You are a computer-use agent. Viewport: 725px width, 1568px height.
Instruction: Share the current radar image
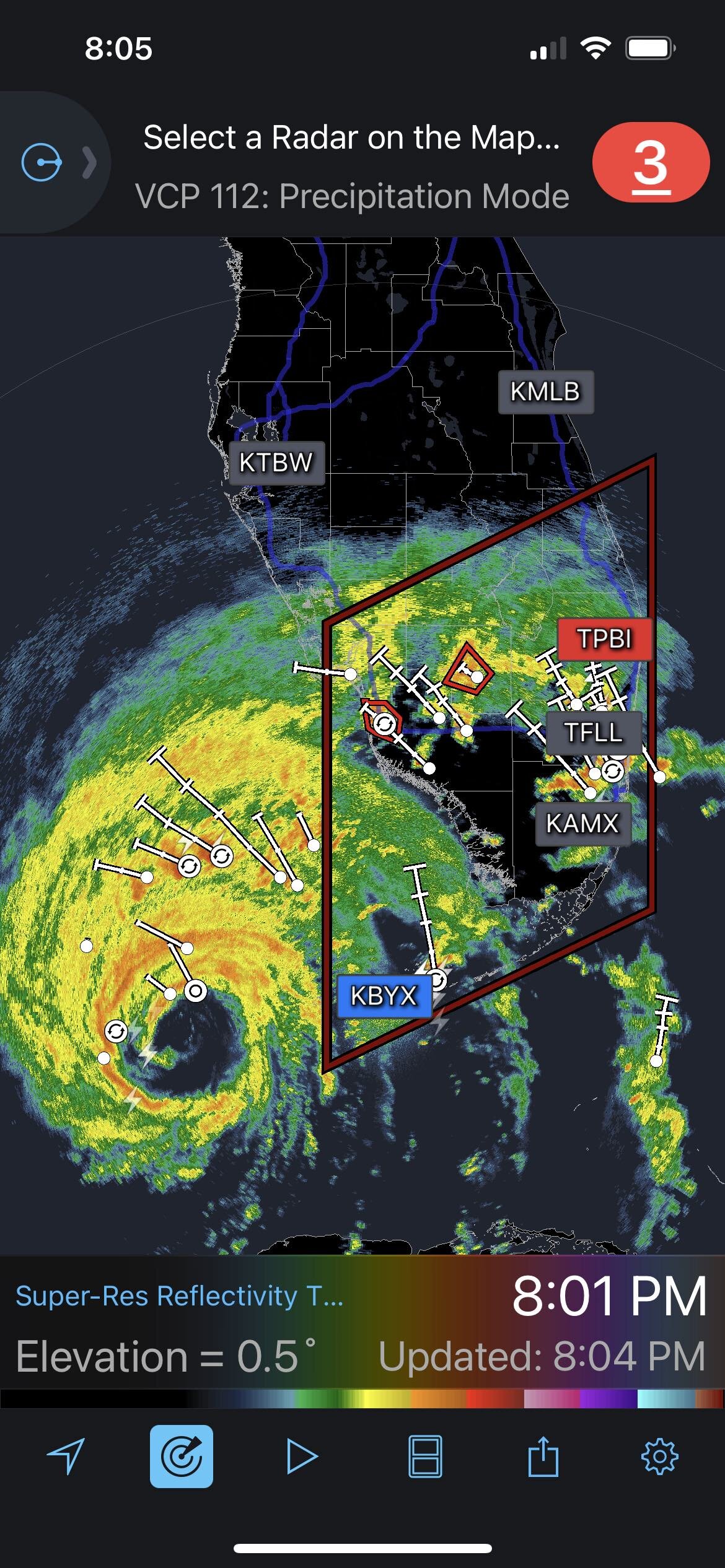(x=543, y=1456)
